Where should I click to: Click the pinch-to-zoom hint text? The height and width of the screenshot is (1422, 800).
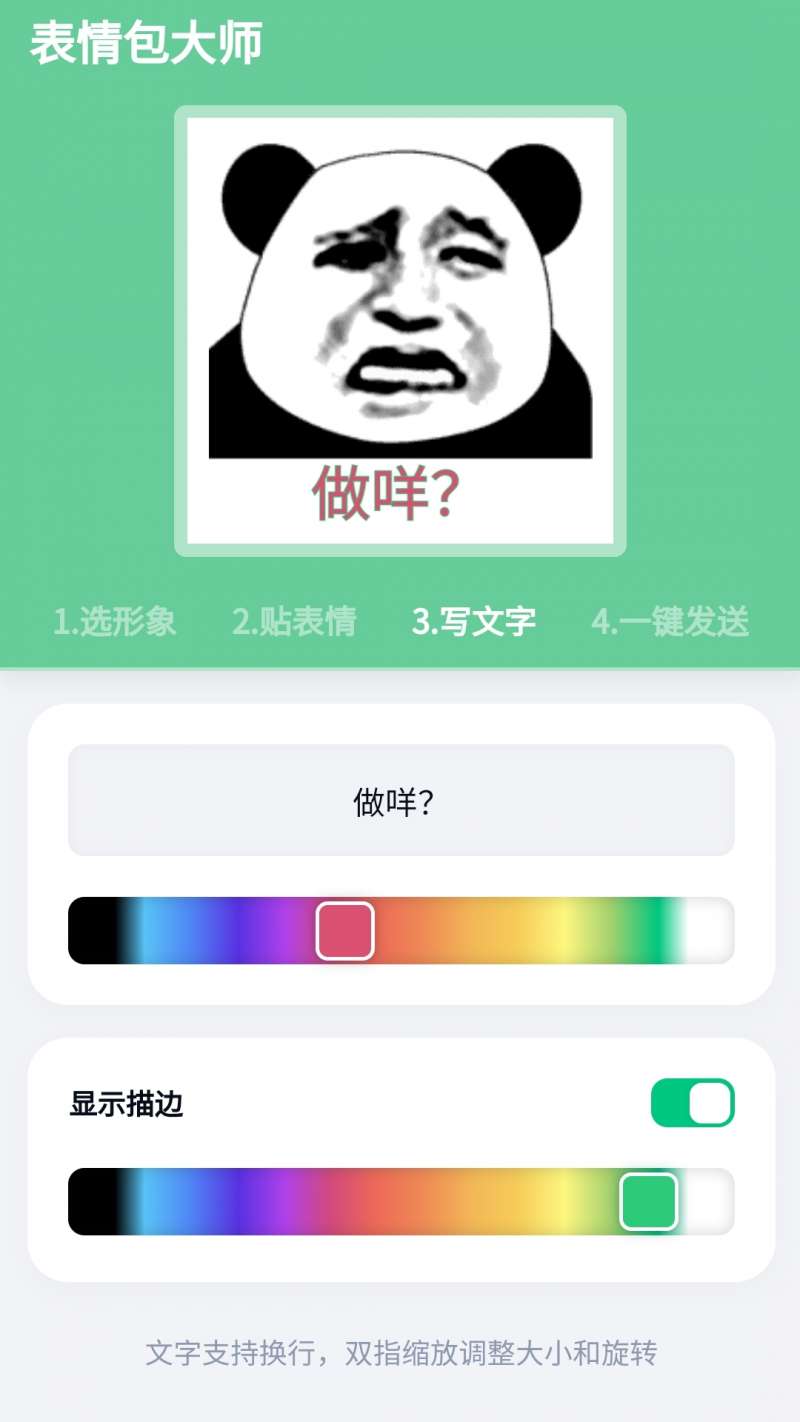click(400, 1352)
